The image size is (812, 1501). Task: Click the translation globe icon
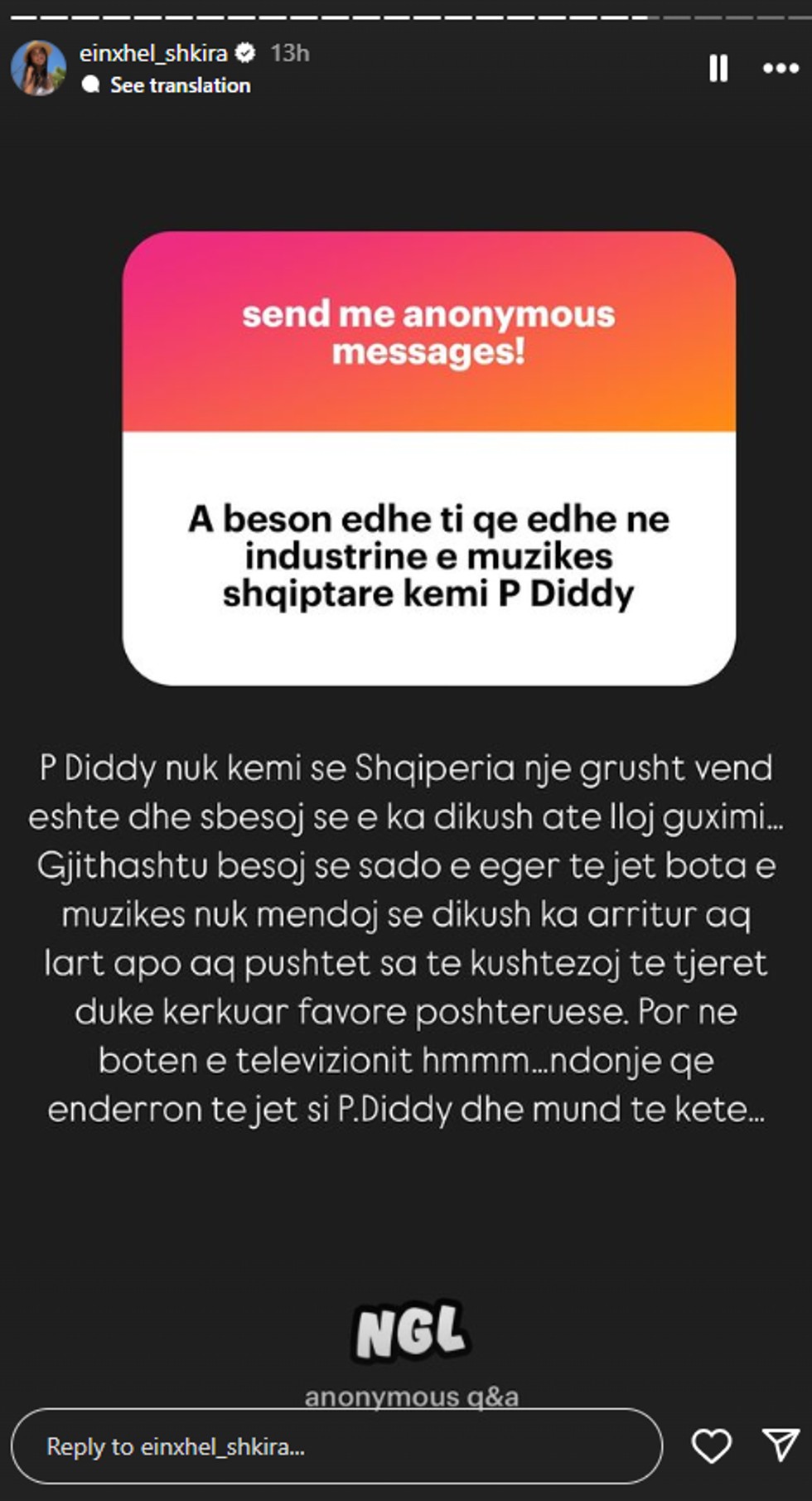click(91, 84)
